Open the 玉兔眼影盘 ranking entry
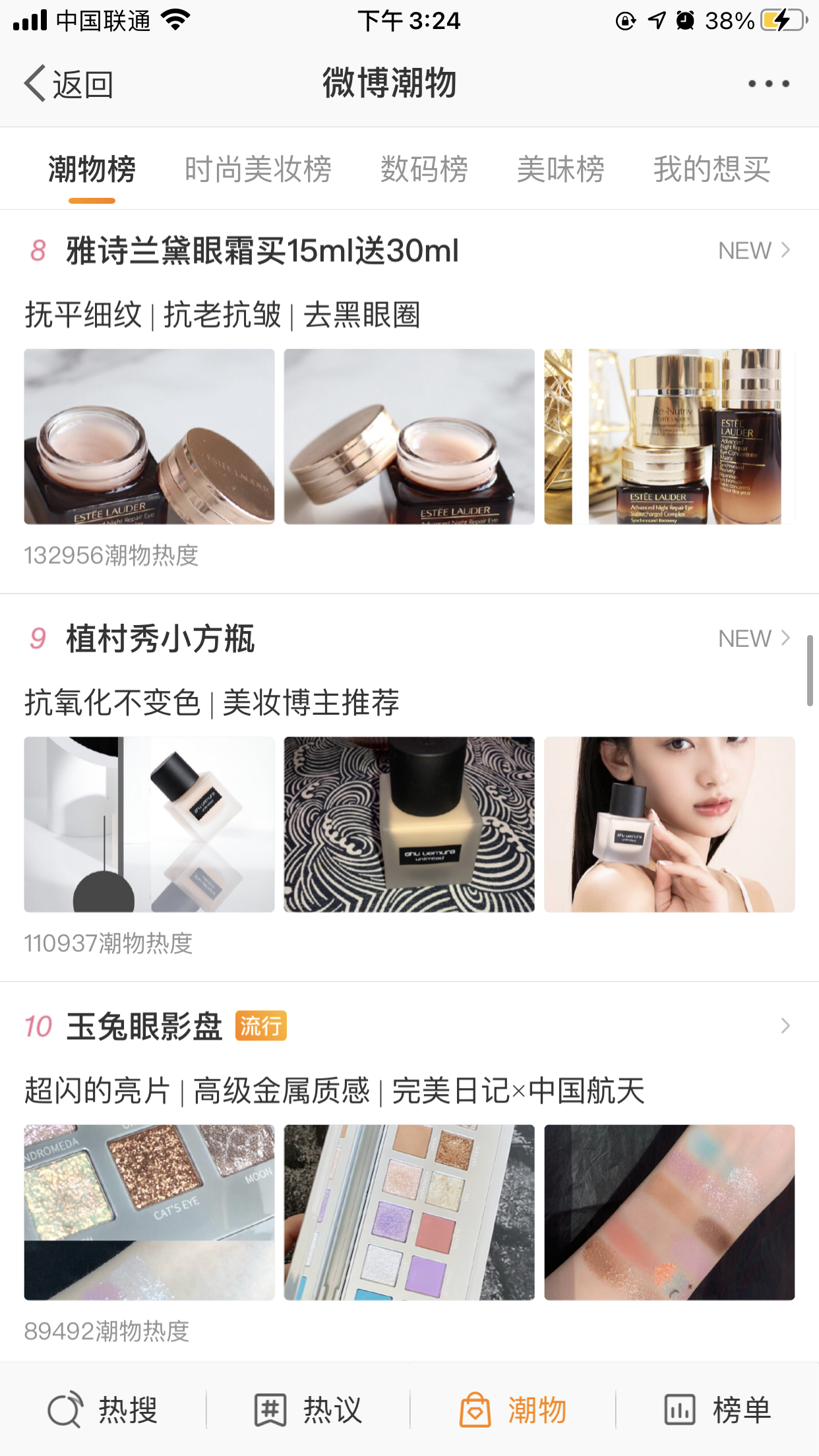The height and width of the screenshot is (1456, 819). pos(145,1027)
